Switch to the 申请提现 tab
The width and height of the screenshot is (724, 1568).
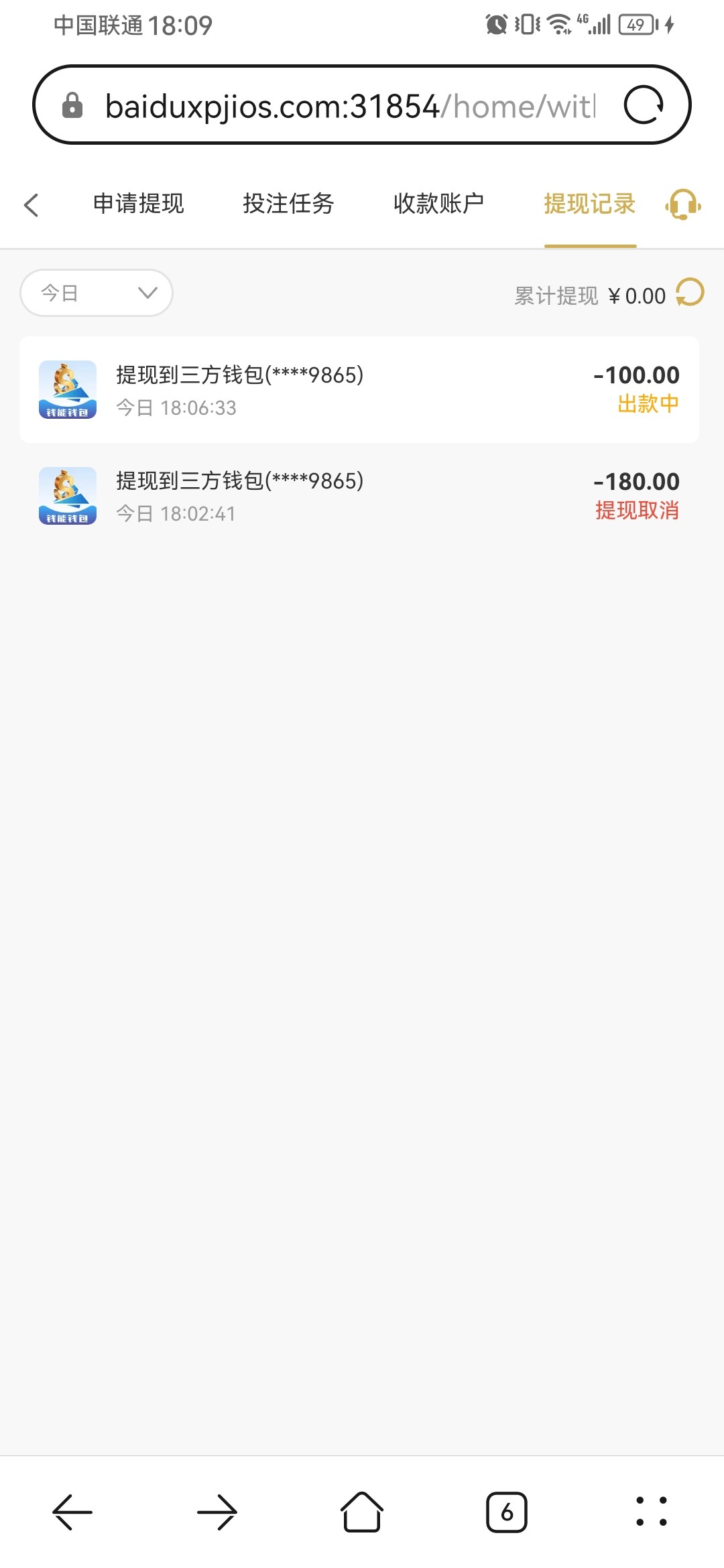click(138, 204)
